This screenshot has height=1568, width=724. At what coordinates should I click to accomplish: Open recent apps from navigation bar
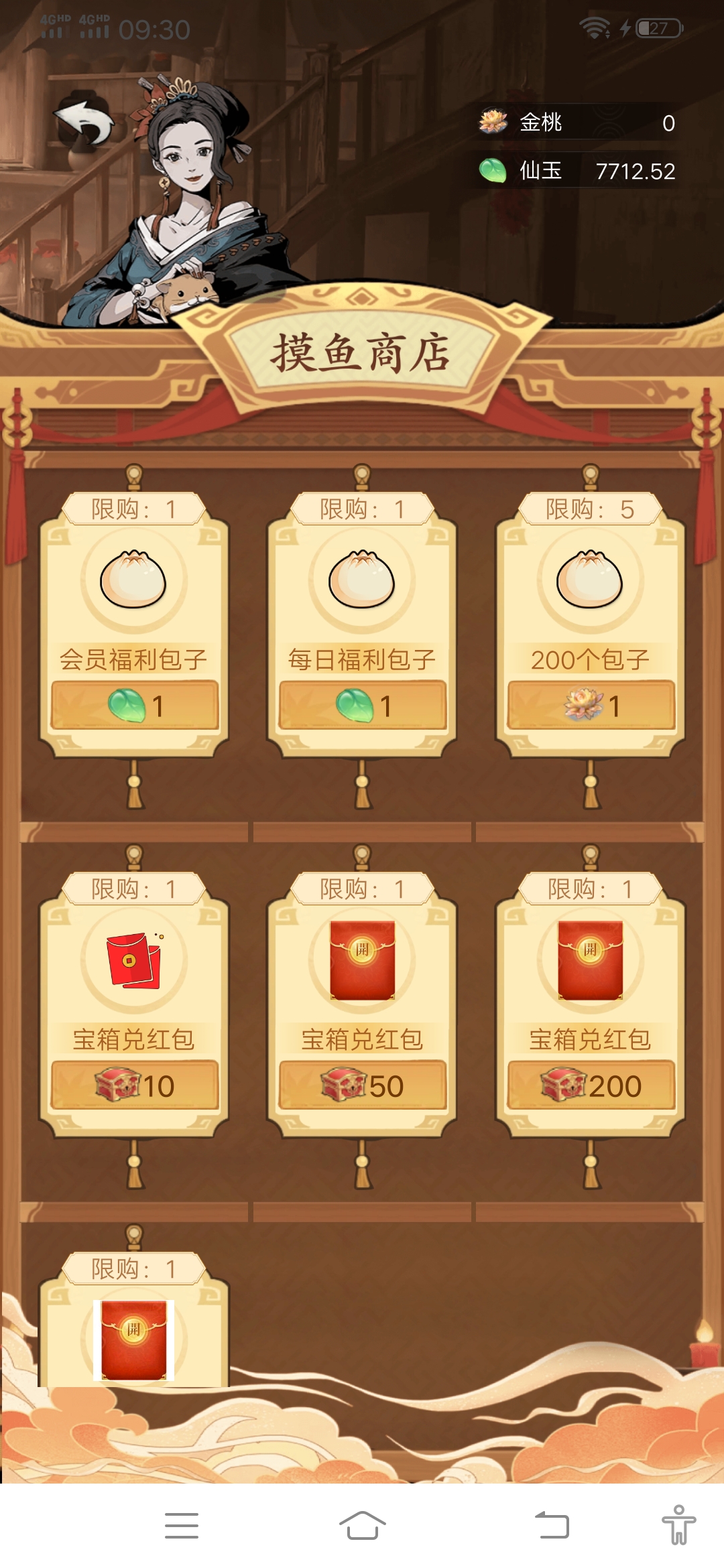click(182, 1526)
